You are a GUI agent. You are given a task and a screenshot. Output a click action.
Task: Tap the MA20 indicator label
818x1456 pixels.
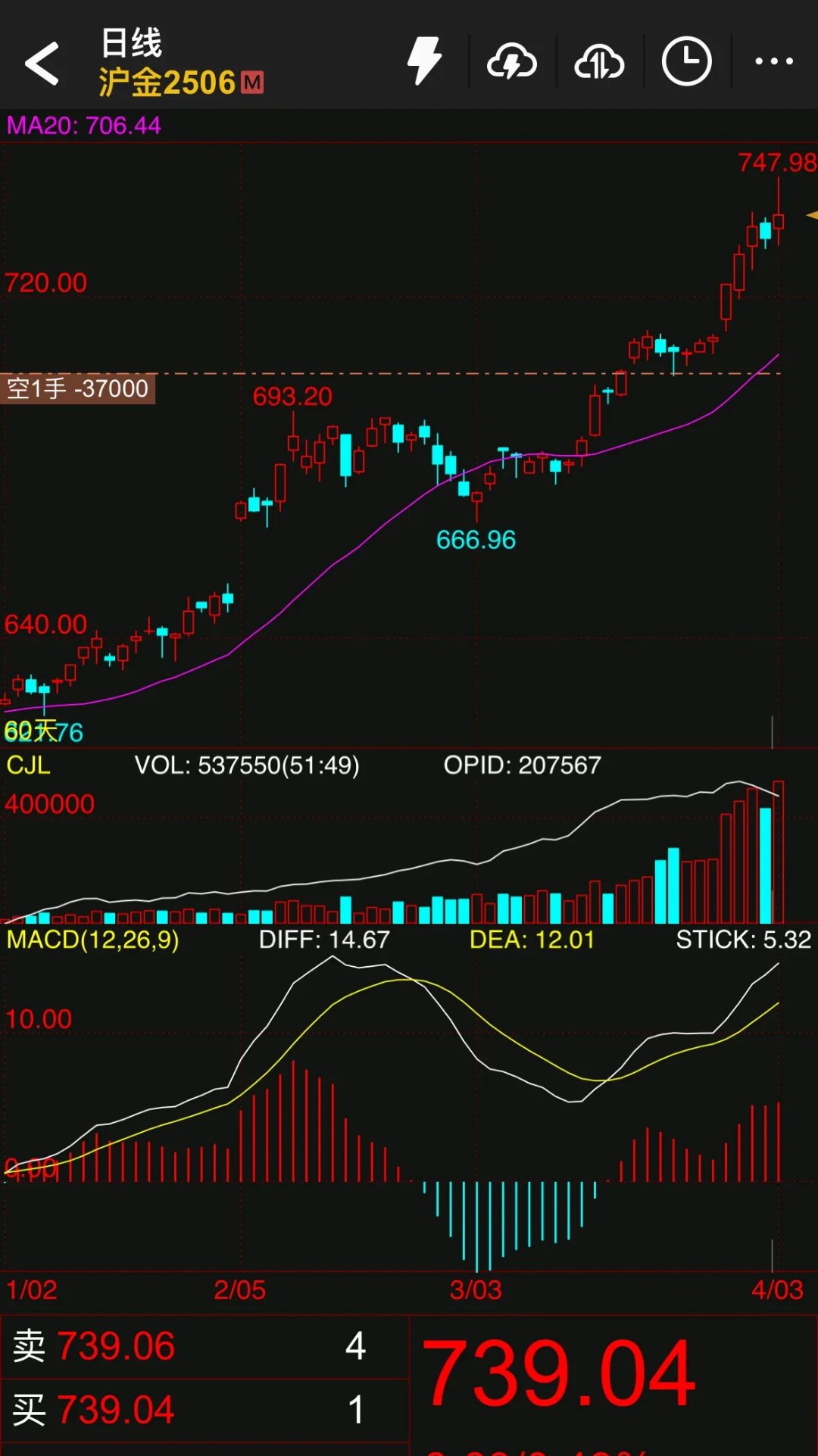coord(84,126)
